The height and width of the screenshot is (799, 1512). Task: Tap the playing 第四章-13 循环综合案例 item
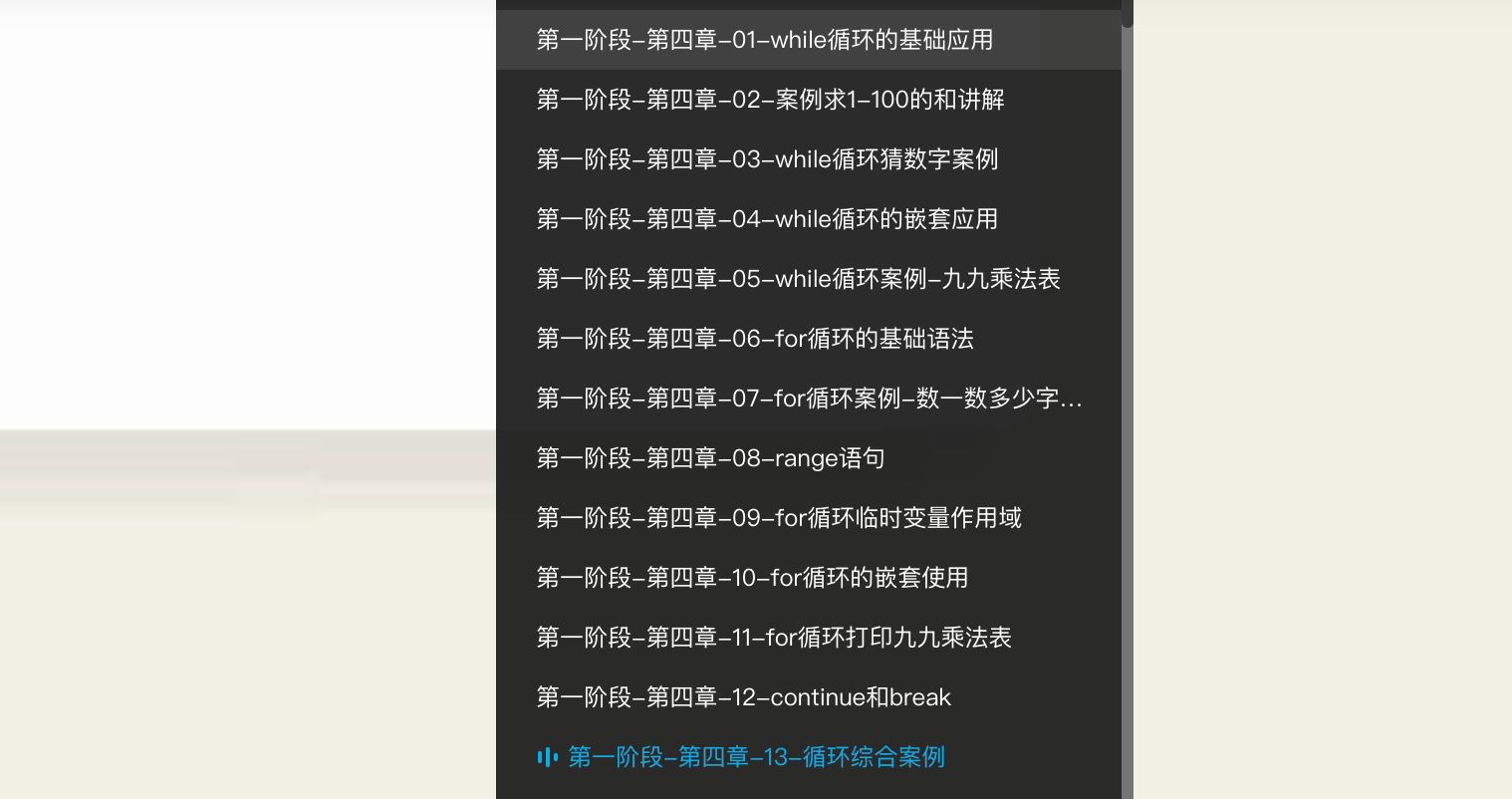pyautogui.click(x=756, y=757)
